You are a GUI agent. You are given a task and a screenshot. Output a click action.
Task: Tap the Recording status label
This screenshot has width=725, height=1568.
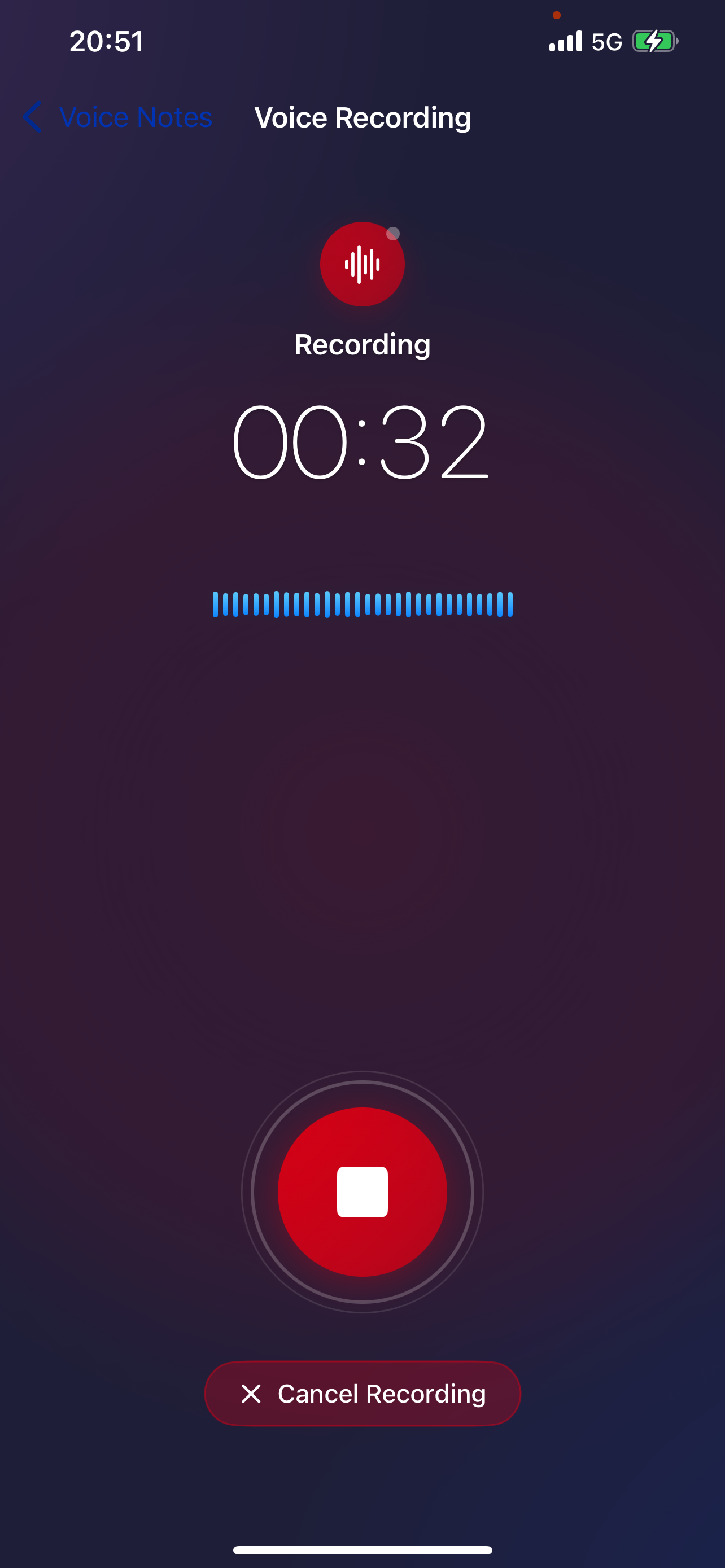362,344
